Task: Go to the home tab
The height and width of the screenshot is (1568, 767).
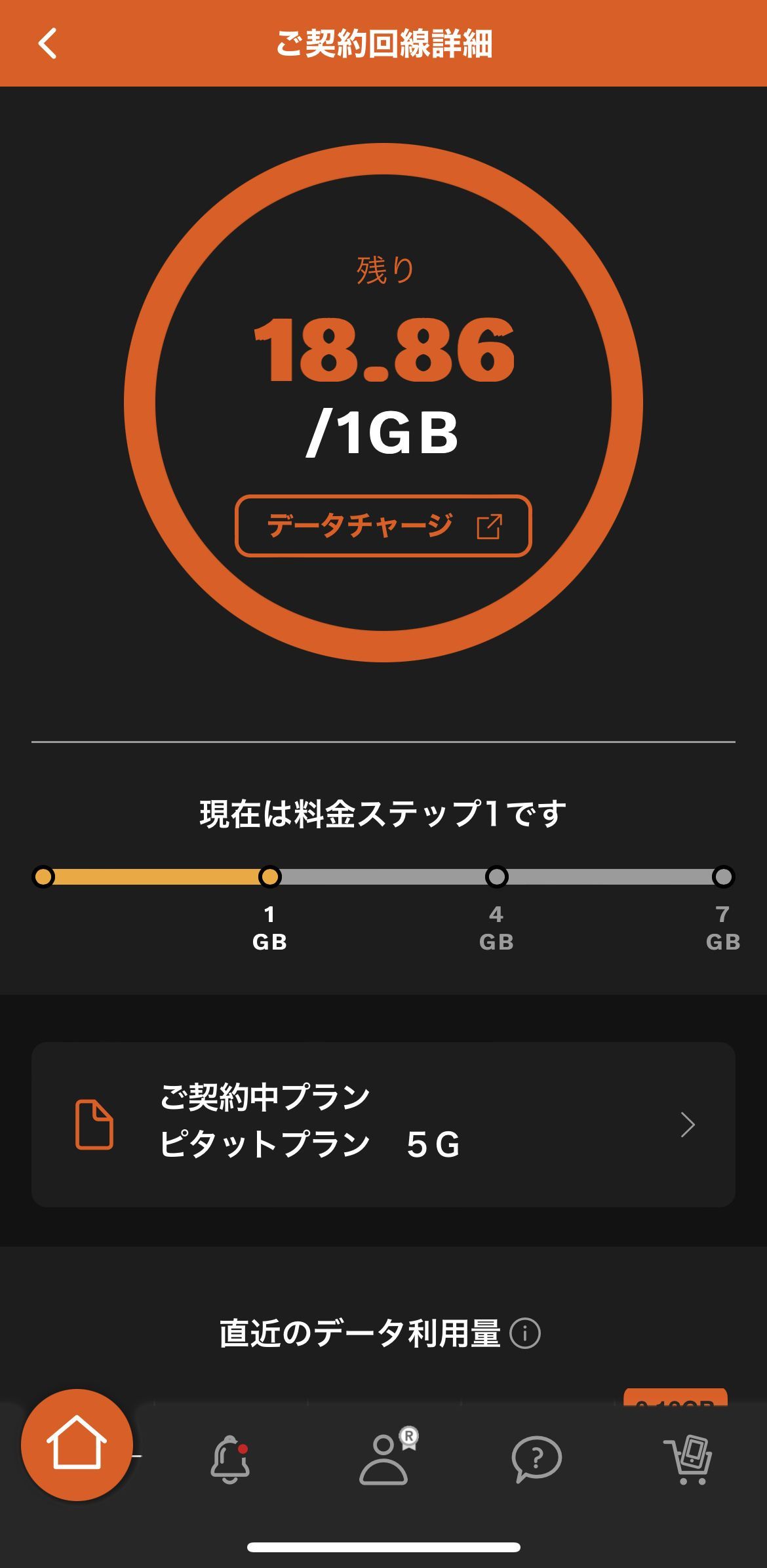Action: click(77, 1445)
